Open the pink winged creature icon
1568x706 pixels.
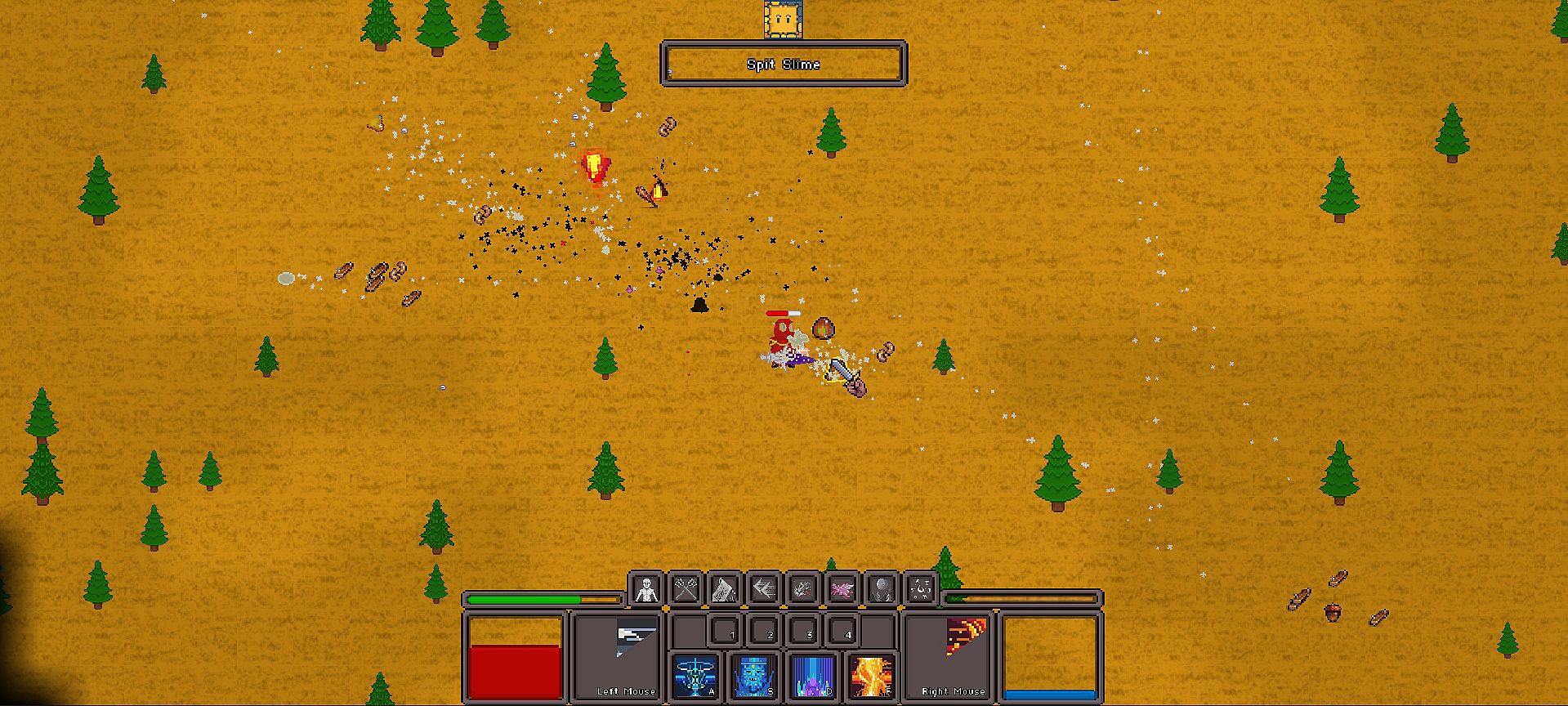click(842, 589)
